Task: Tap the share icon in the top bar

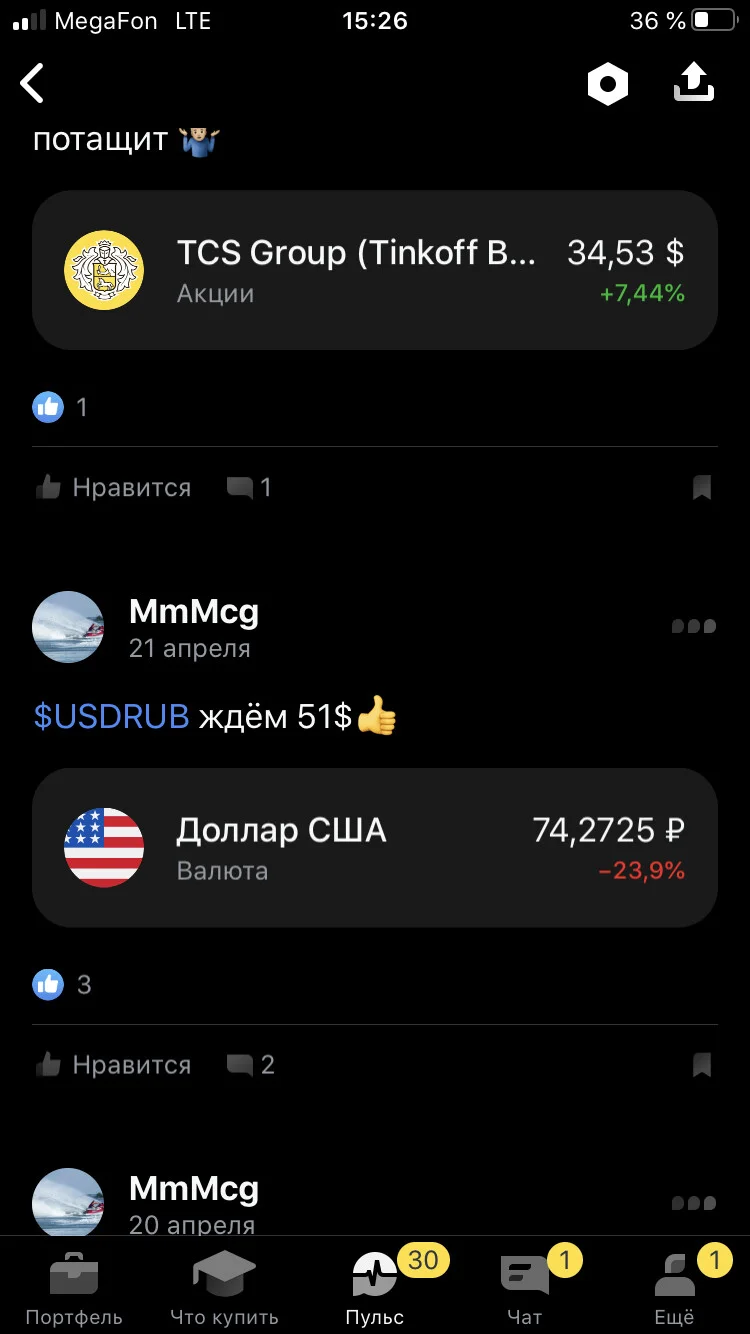Action: pyautogui.click(x=694, y=84)
